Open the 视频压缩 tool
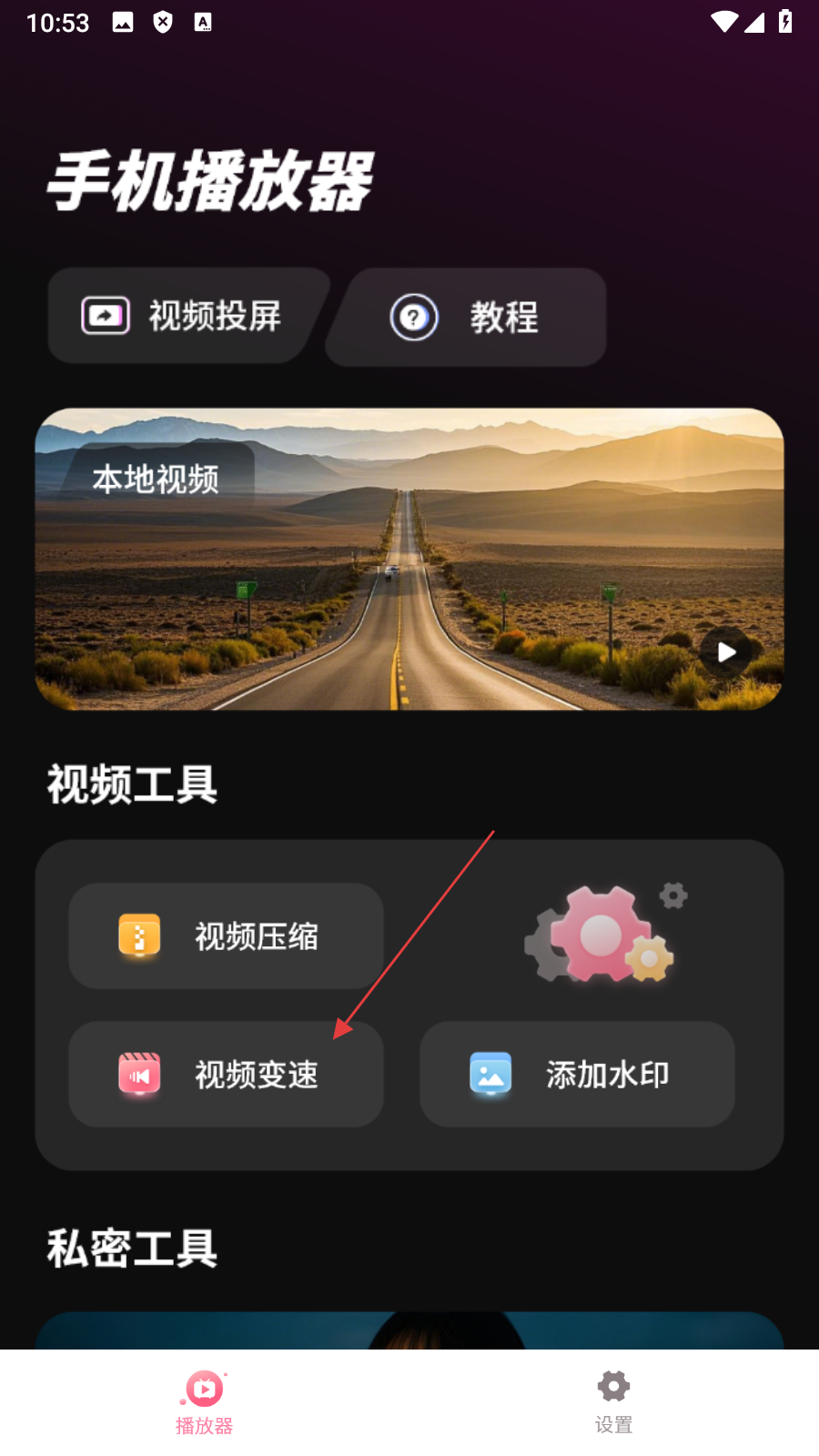Image resolution: width=819 pixels, height=1456 pixels. pos(226,936)
